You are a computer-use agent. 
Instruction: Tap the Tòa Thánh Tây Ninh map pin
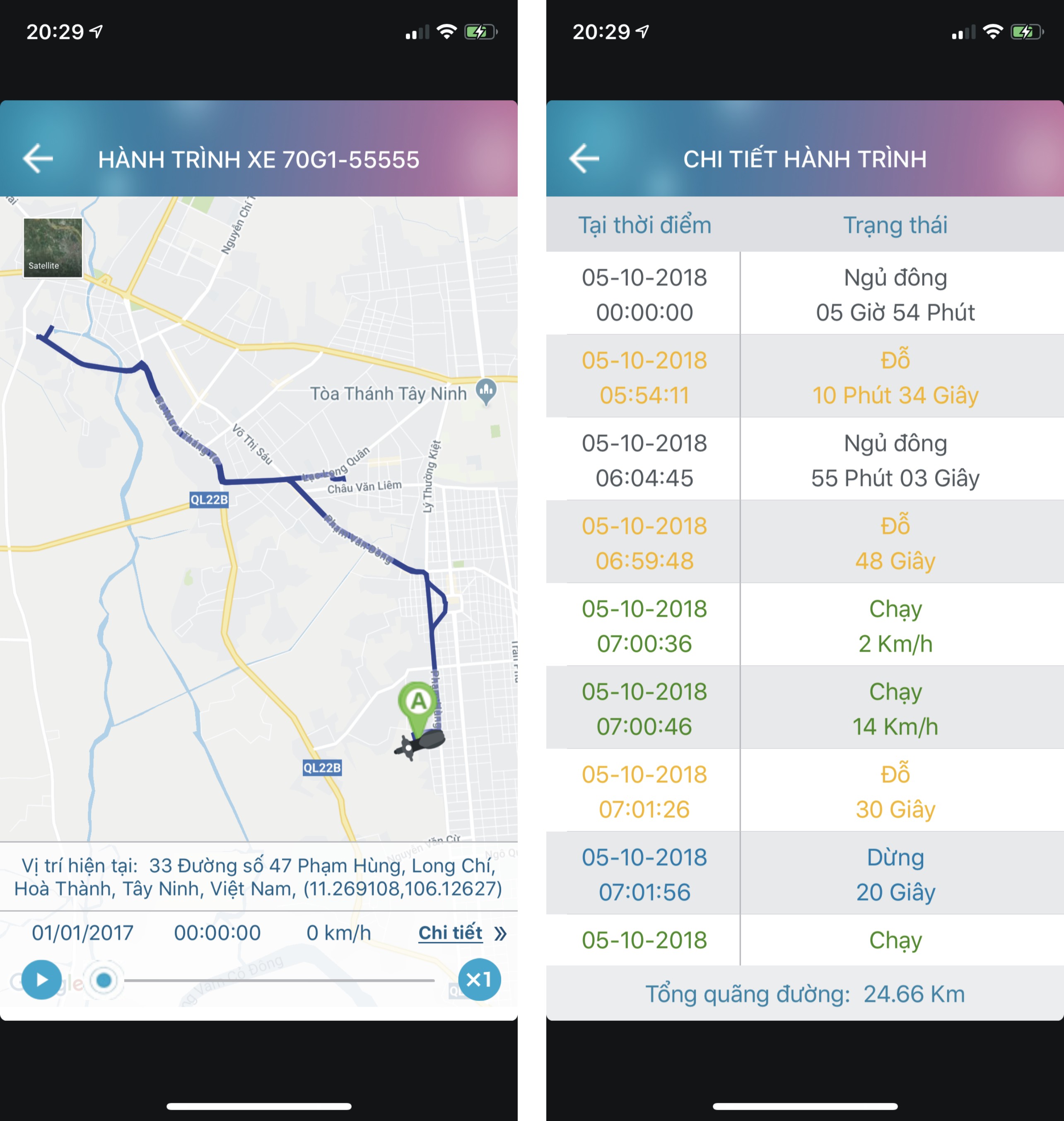tap(486, 391)
